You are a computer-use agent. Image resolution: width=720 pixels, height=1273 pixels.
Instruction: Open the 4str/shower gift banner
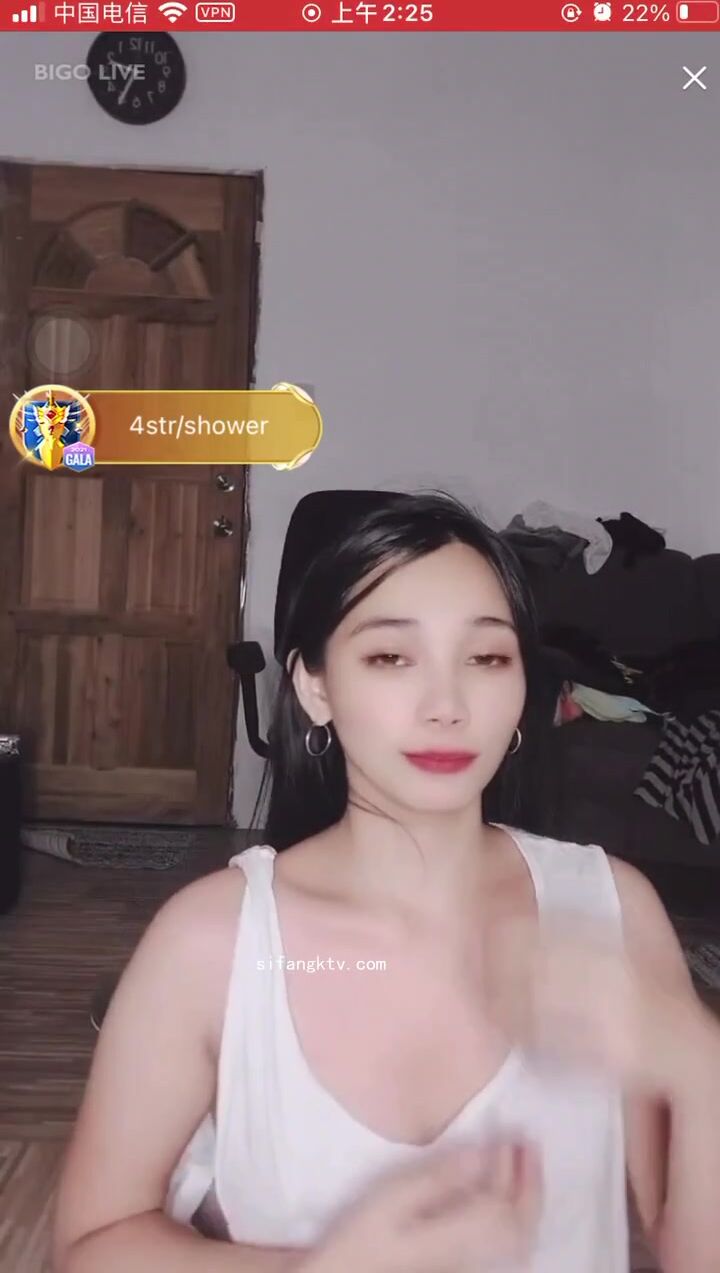(x=198, y=427)
